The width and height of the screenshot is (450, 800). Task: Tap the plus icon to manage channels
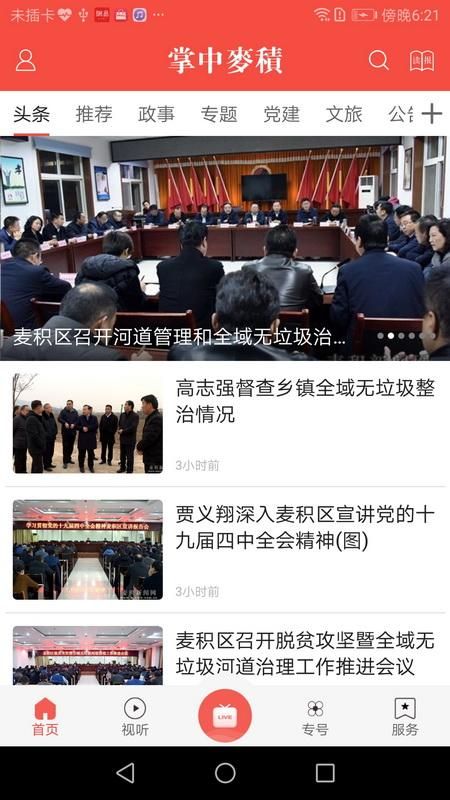tap(432, 113)
